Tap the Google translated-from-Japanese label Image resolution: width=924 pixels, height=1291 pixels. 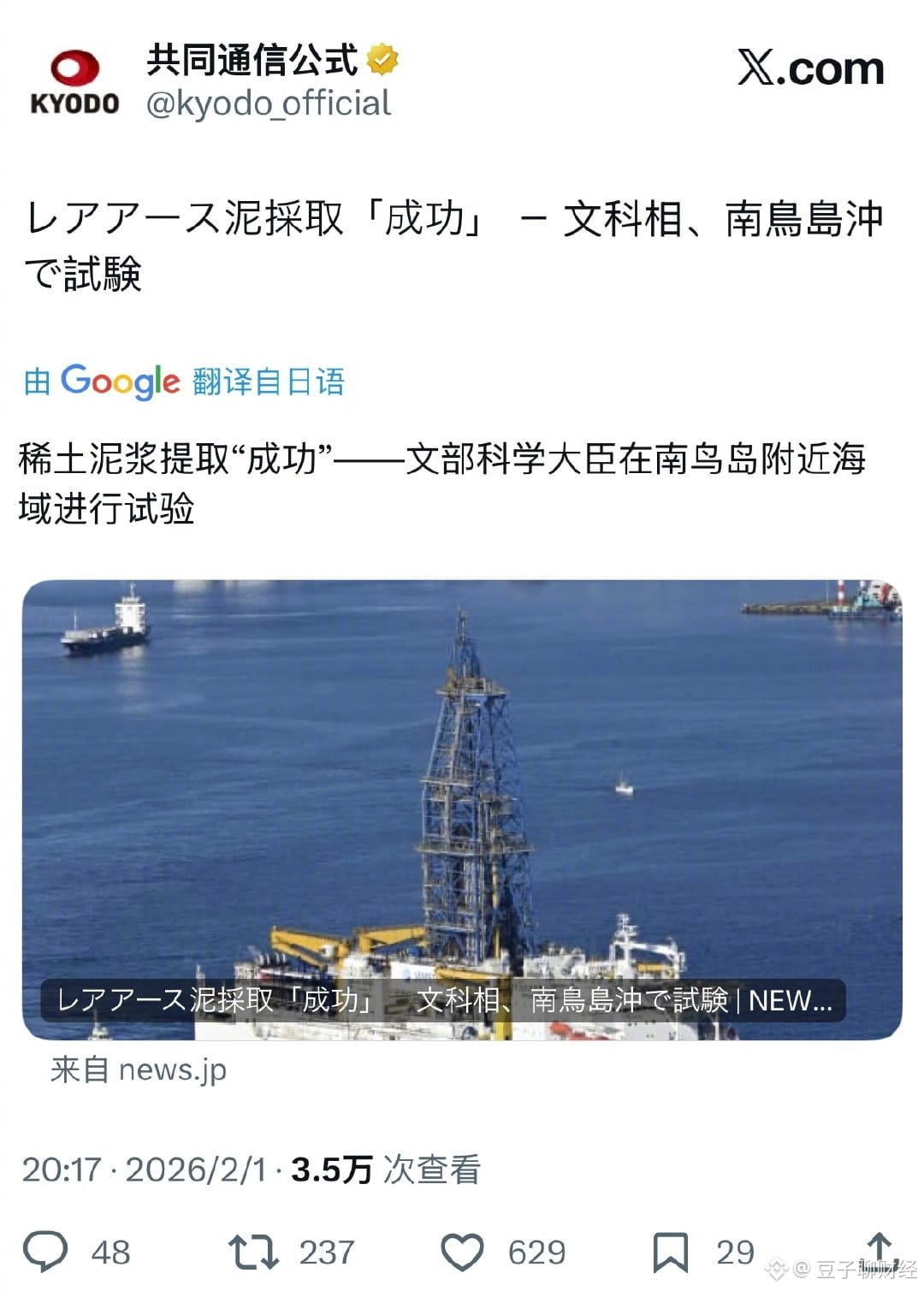tap(184, 382)
